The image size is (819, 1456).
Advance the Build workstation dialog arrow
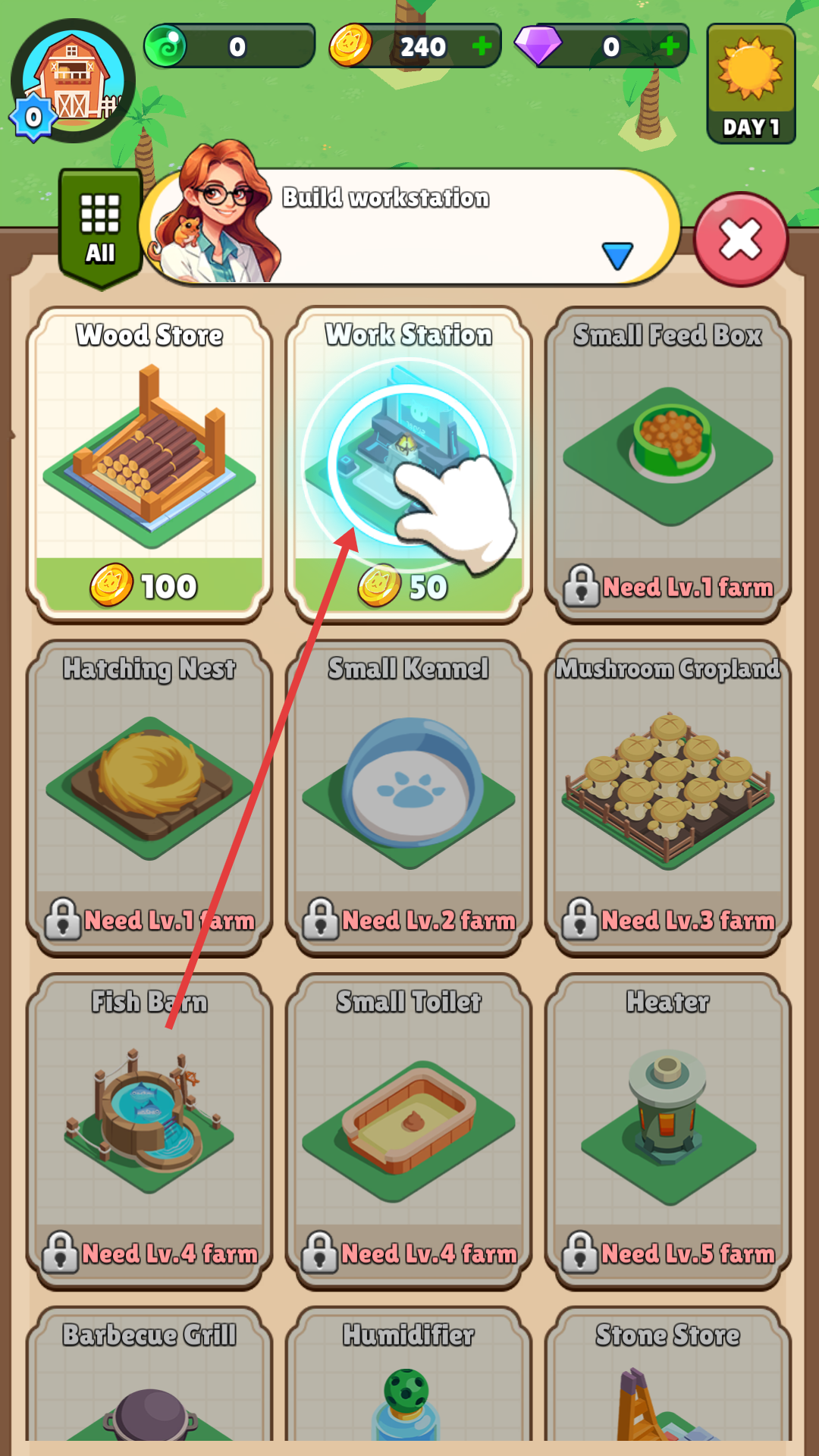[617, 256]
